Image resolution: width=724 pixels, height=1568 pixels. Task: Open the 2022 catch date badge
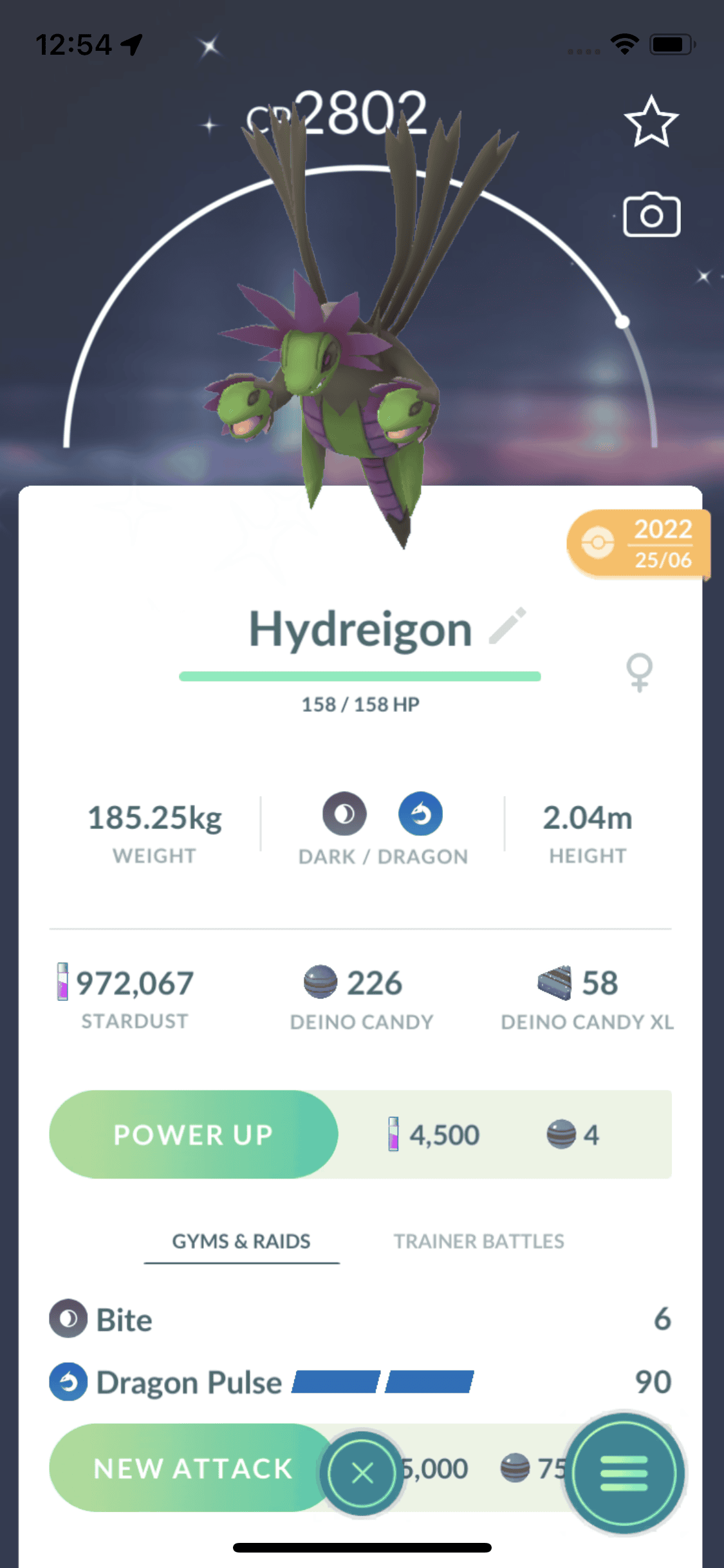(640, 544)
